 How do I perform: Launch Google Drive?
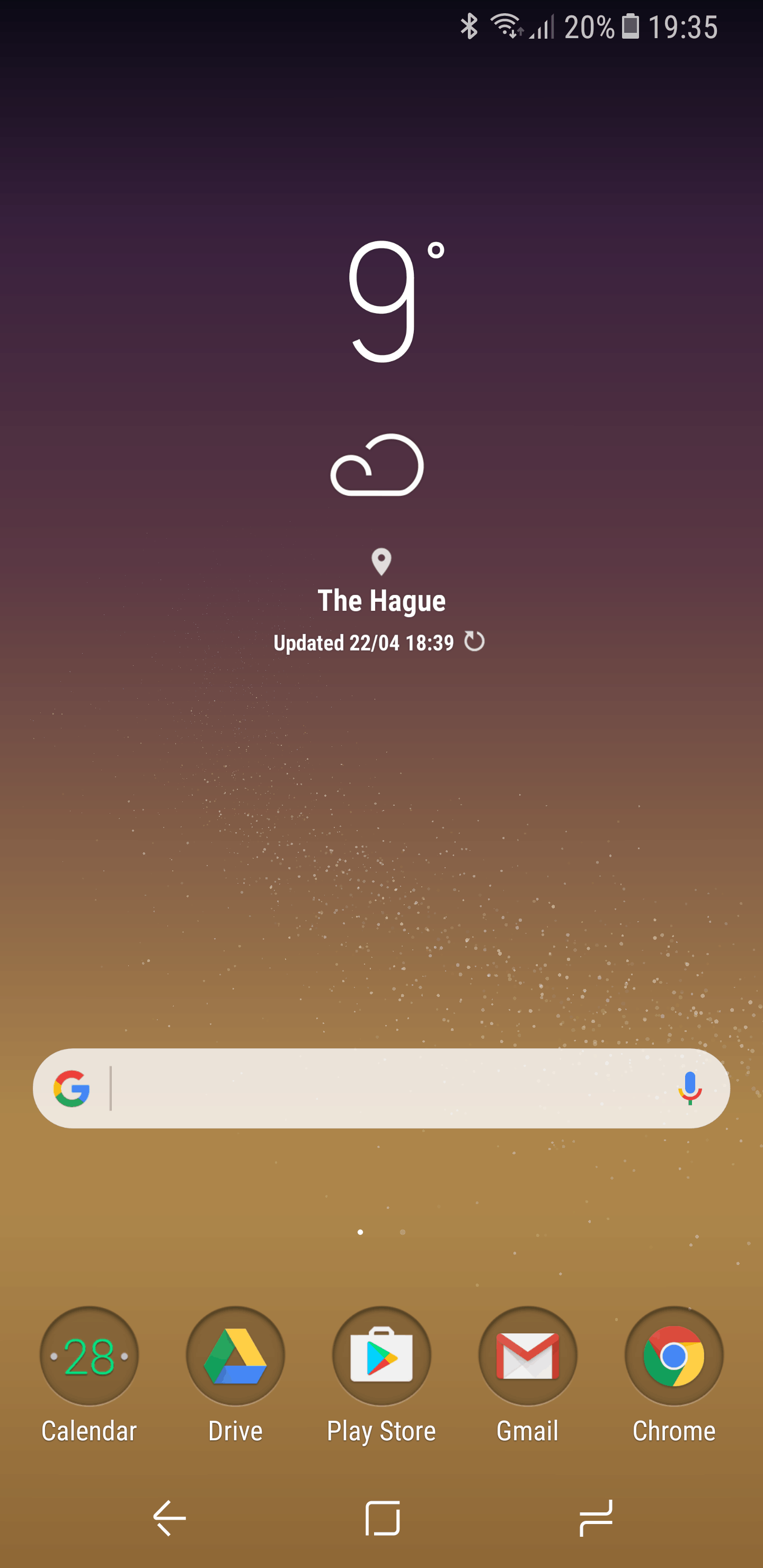(235, 1356)
